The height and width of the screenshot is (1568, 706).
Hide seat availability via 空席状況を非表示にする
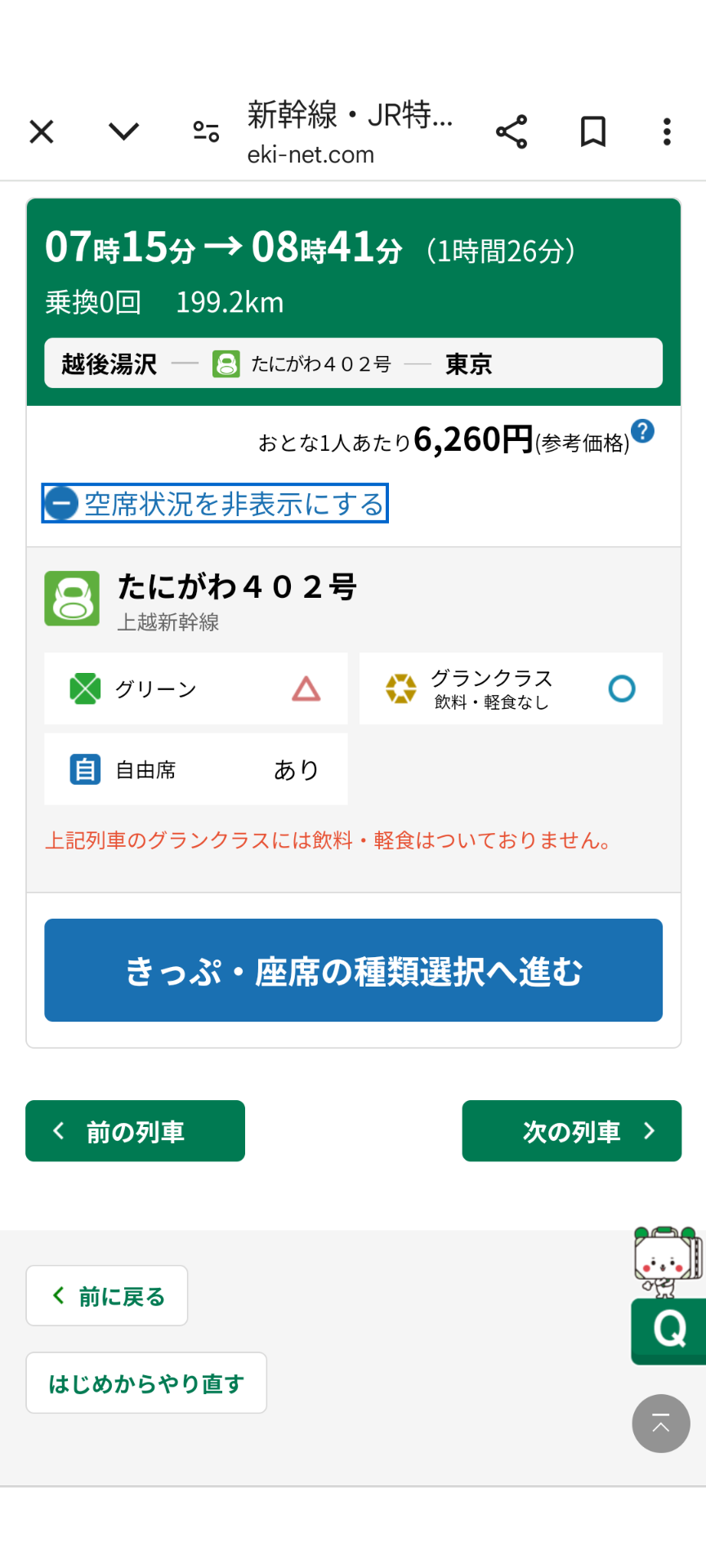[215, 503]
